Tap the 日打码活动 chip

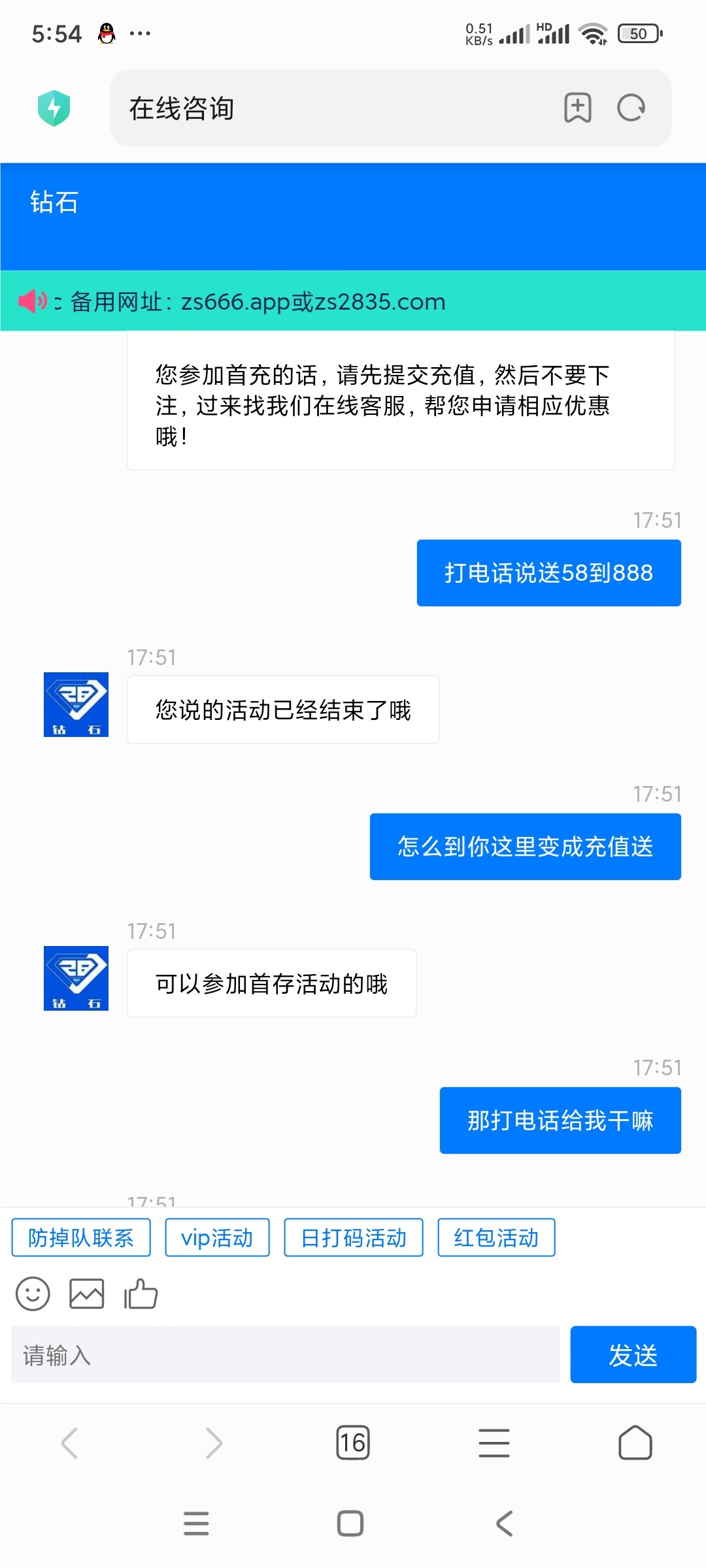point(354,1237)
